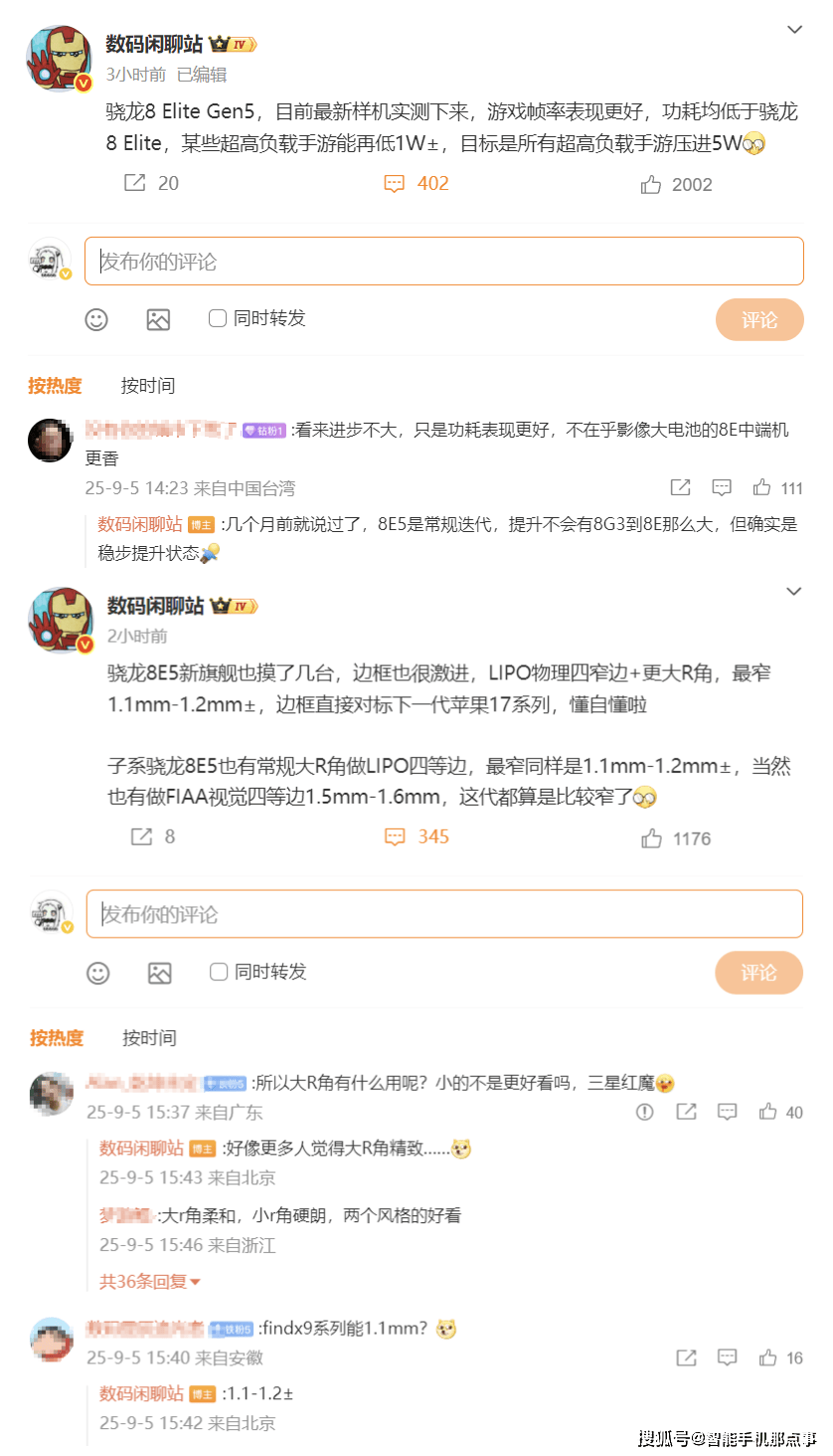Like the comment with 111 likes

[762, 487]
